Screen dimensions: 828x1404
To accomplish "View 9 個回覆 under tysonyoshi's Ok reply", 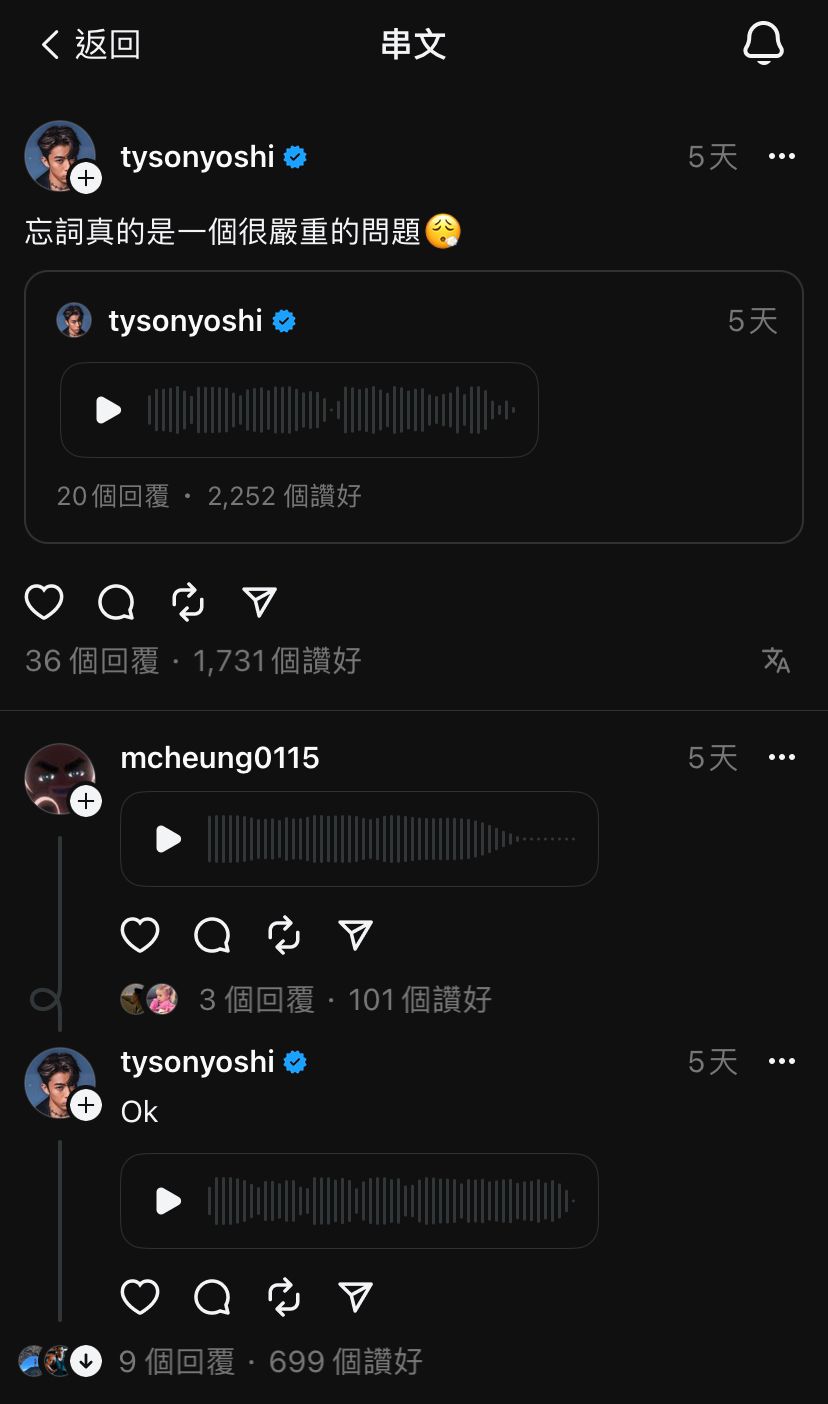I will coord(176,1361).
